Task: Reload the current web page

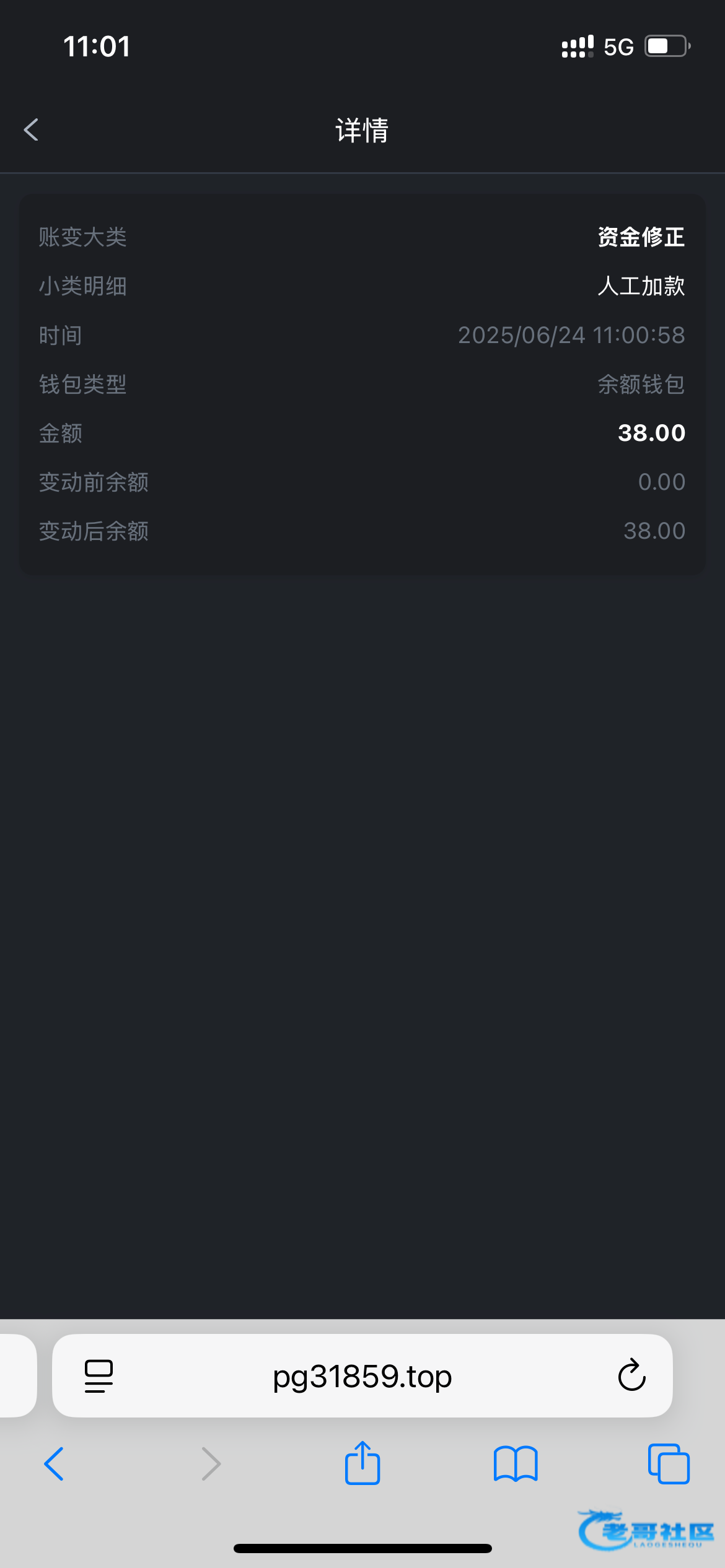Action: (631, 1376)
